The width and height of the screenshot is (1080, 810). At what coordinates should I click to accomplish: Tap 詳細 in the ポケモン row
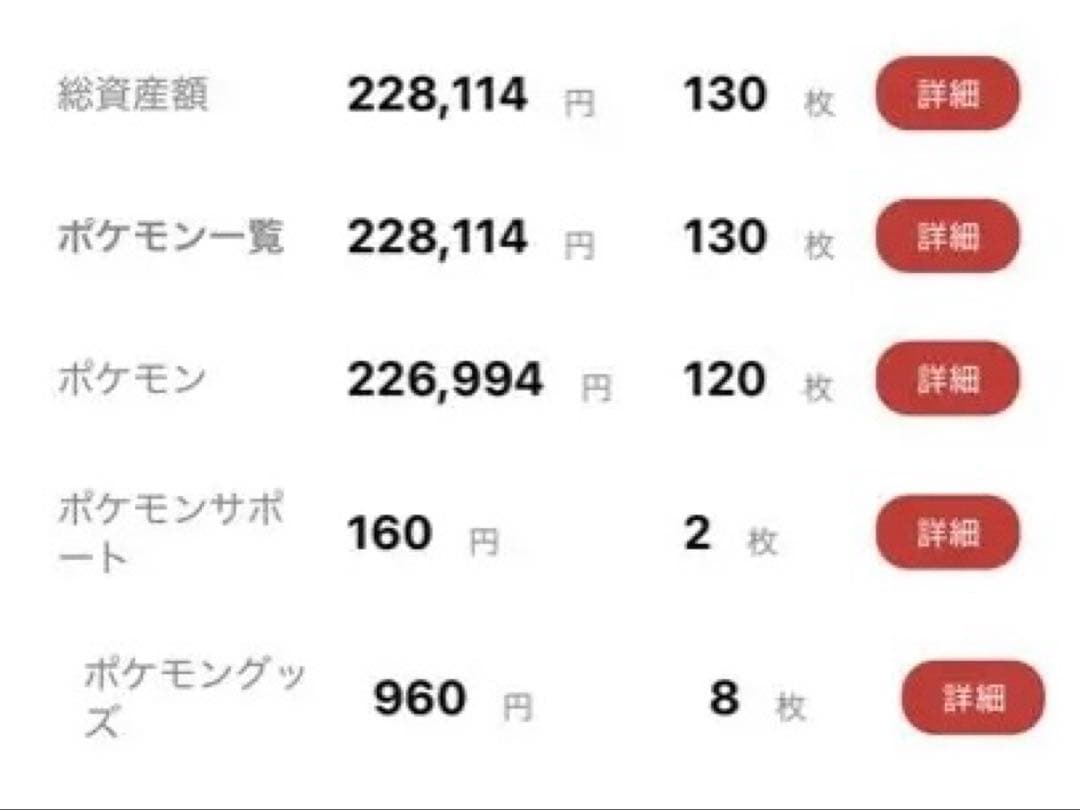[x=947, y=379]
